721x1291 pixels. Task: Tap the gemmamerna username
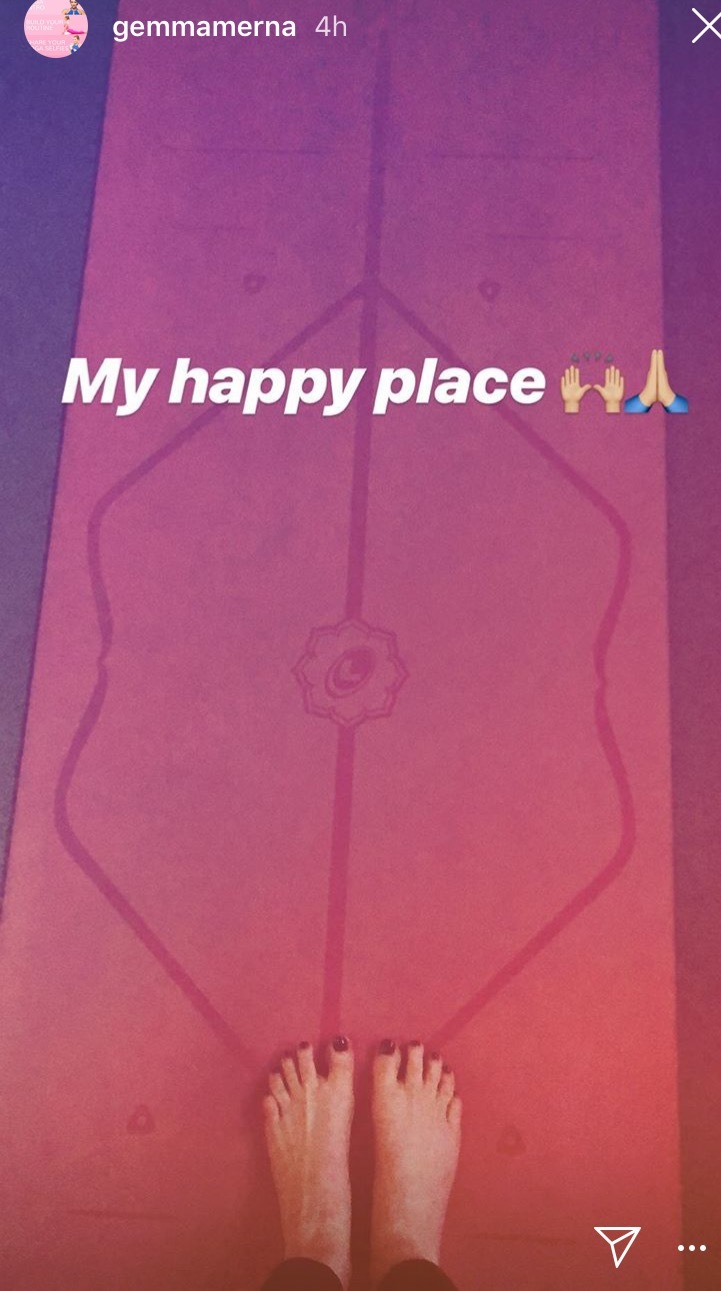point(204,27)
